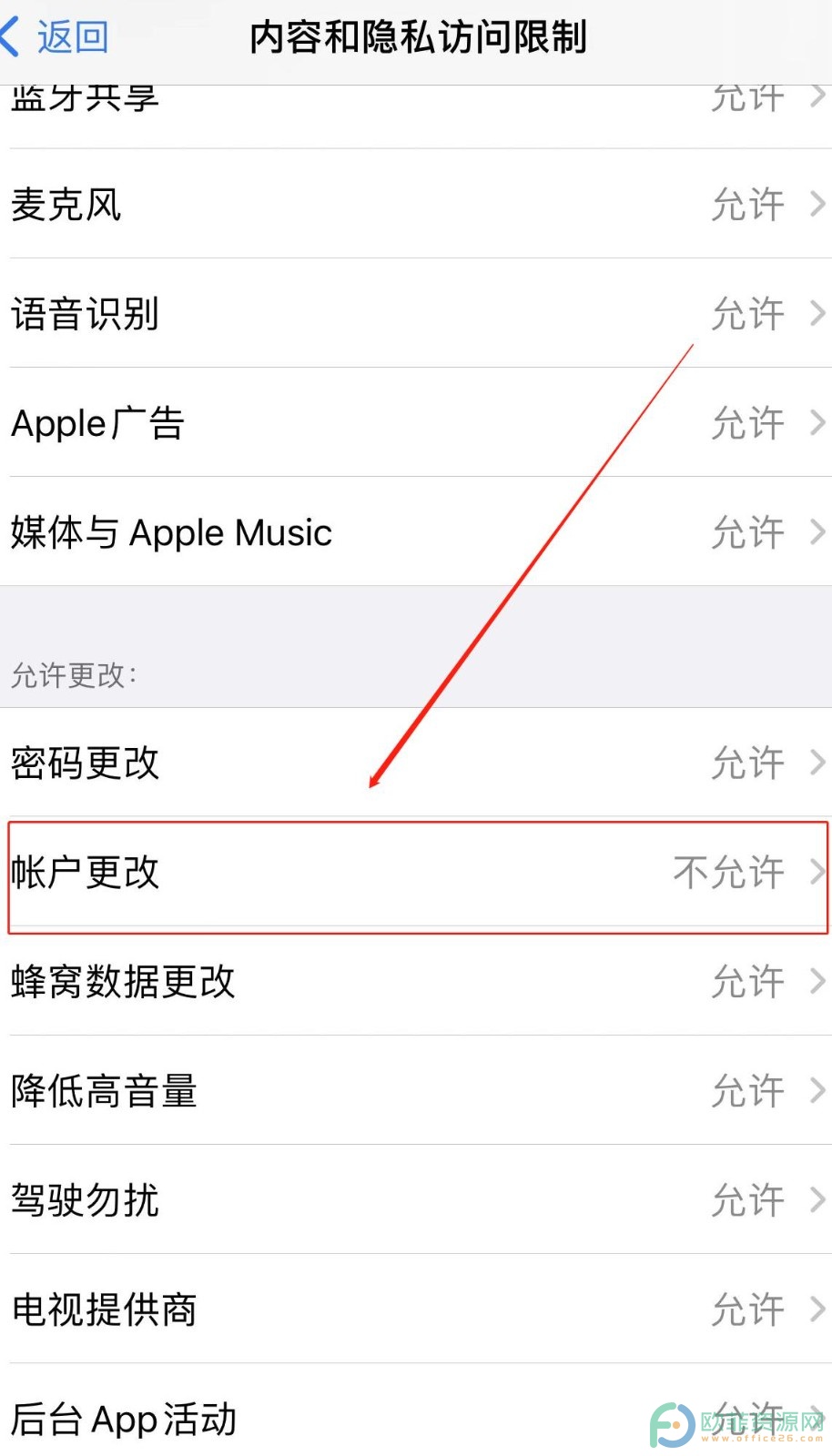Image resolution: width=832 pixels, height=1456 pixels.
Task: Open Apple广告 settings
Action: pyautogui.click(x=416, y=422)
